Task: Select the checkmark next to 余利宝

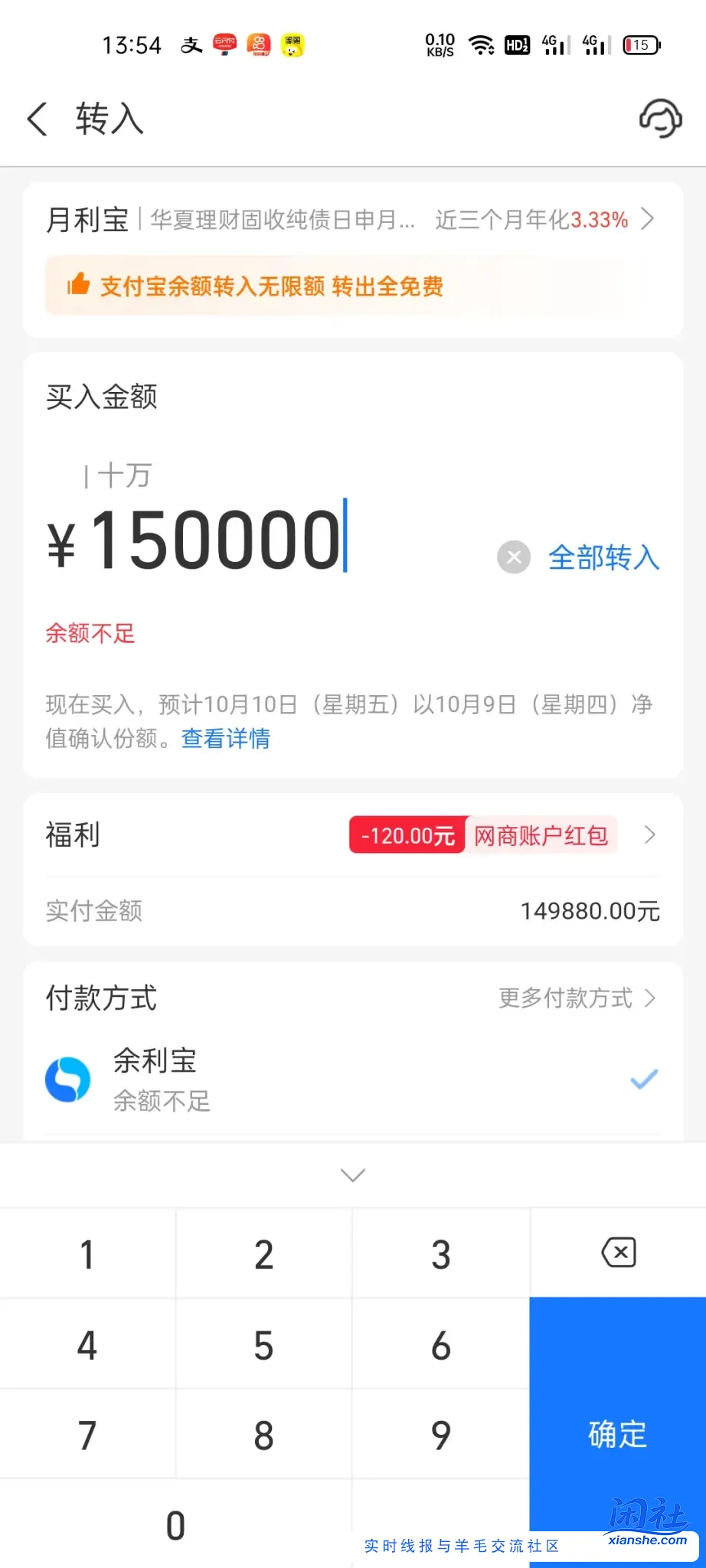Action: point(643,1080)
